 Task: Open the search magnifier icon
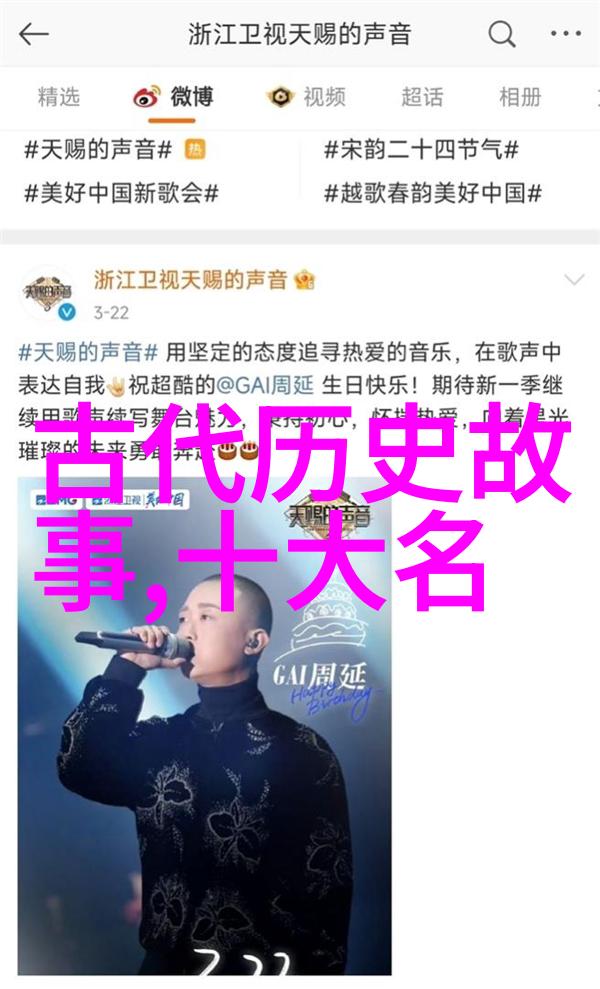tap(502, 36)
